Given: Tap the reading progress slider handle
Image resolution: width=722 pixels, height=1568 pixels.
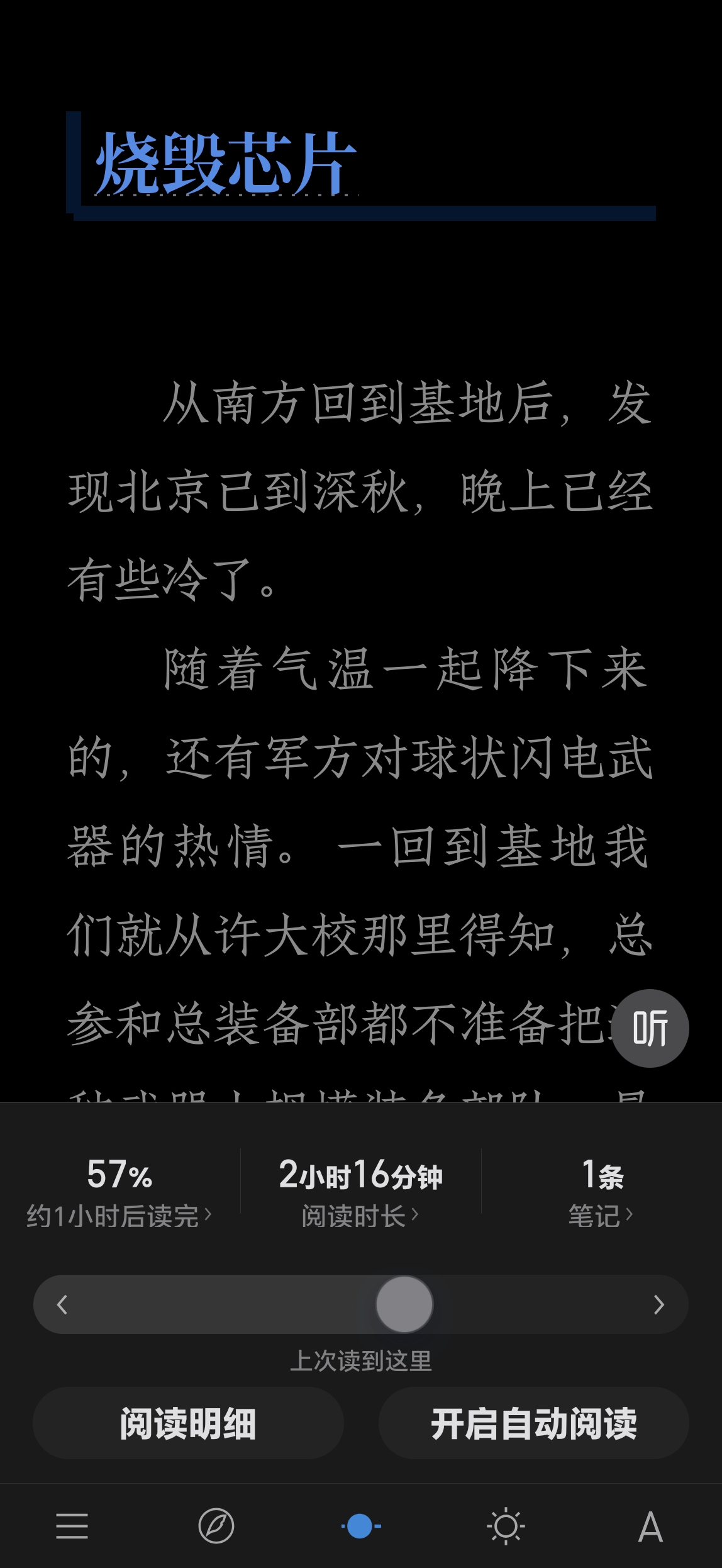Looking at the screenshot, I should point(404,1304).
